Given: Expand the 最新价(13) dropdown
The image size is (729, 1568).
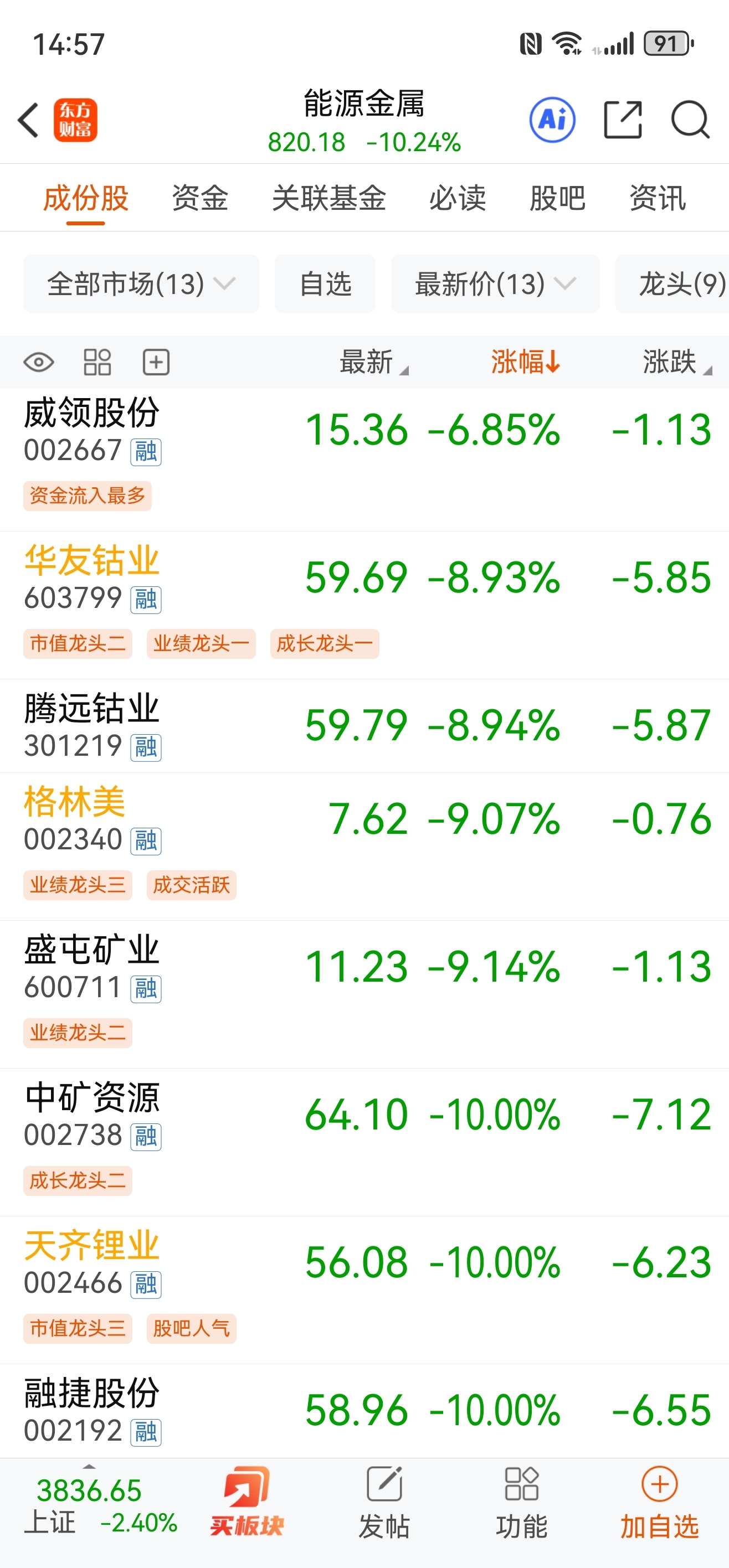Looking at the screenshot, I should (495, 283).
